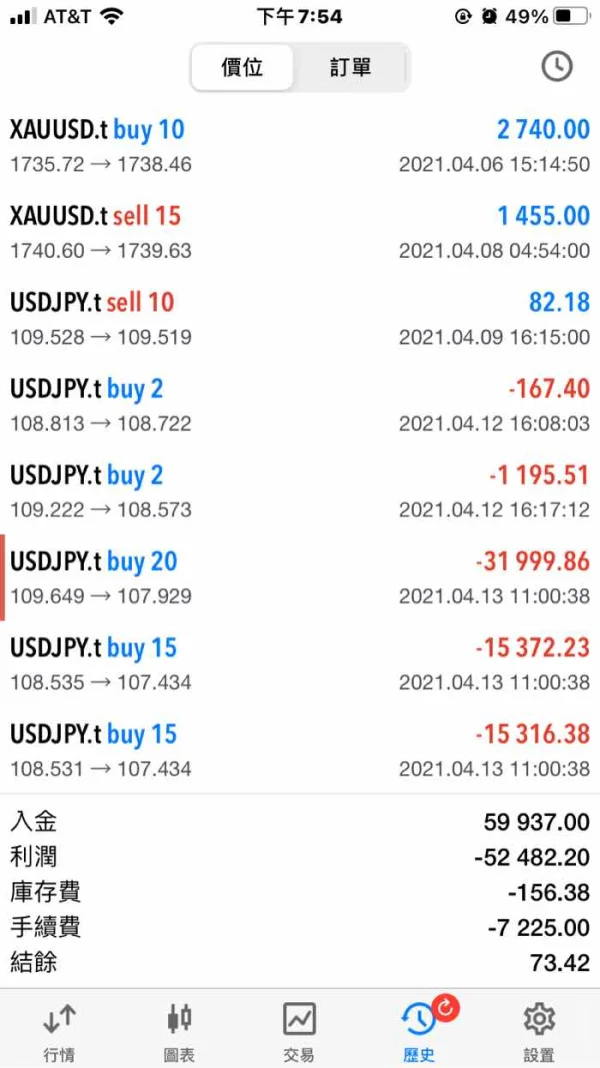The image size is (600, 1068).
Task: Open the clock date-range filter icon
Action: click(557, 67)
